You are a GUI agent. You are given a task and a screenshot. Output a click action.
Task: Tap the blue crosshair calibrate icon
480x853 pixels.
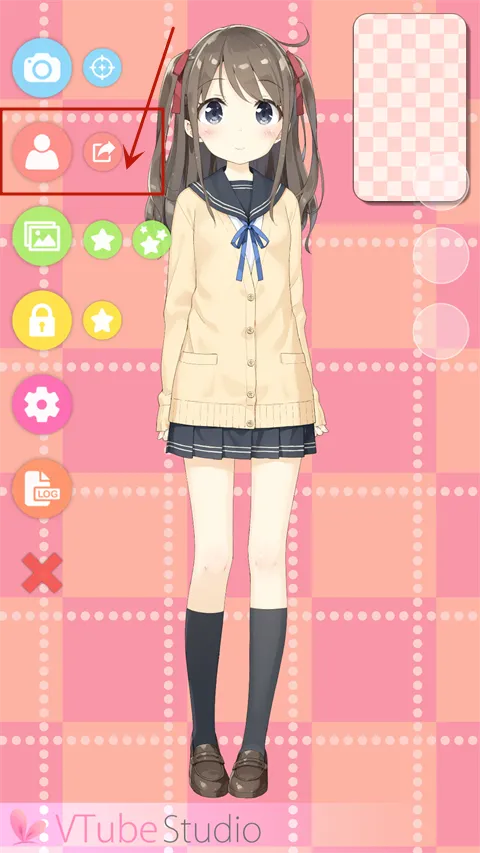pos(102,68)
